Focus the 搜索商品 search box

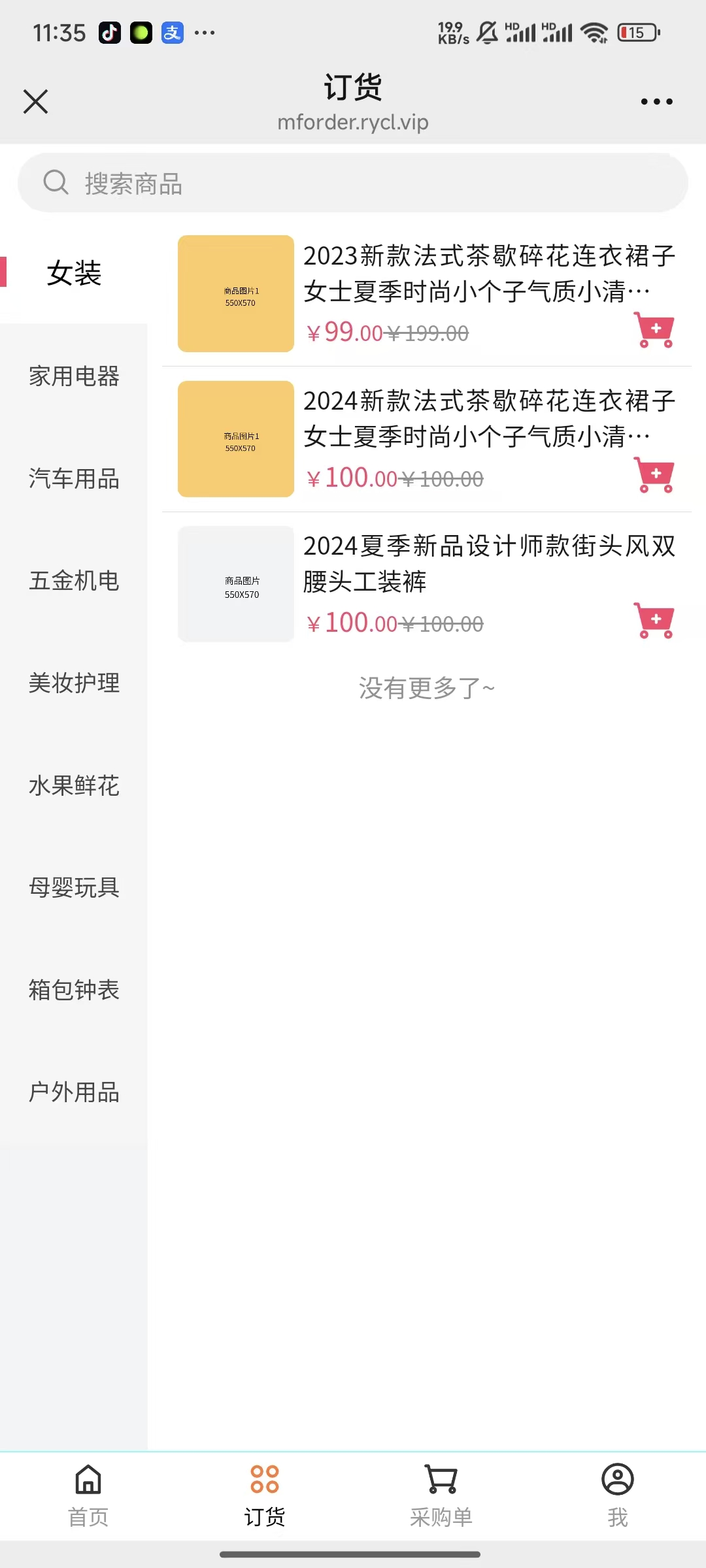click(x=353, y=183)
